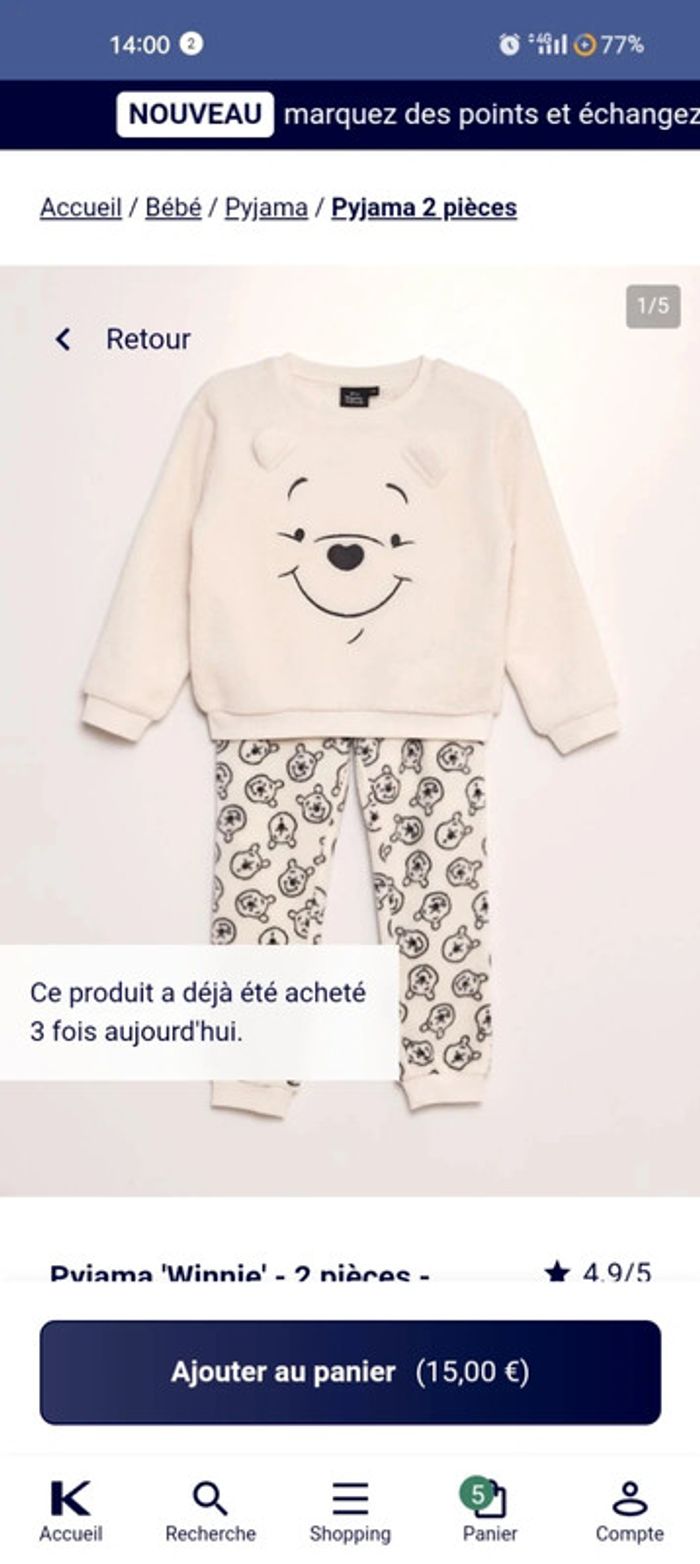Screen dimensions: 700x1564
Task: Go back with the Retour arrow
Action: point(63,340)
